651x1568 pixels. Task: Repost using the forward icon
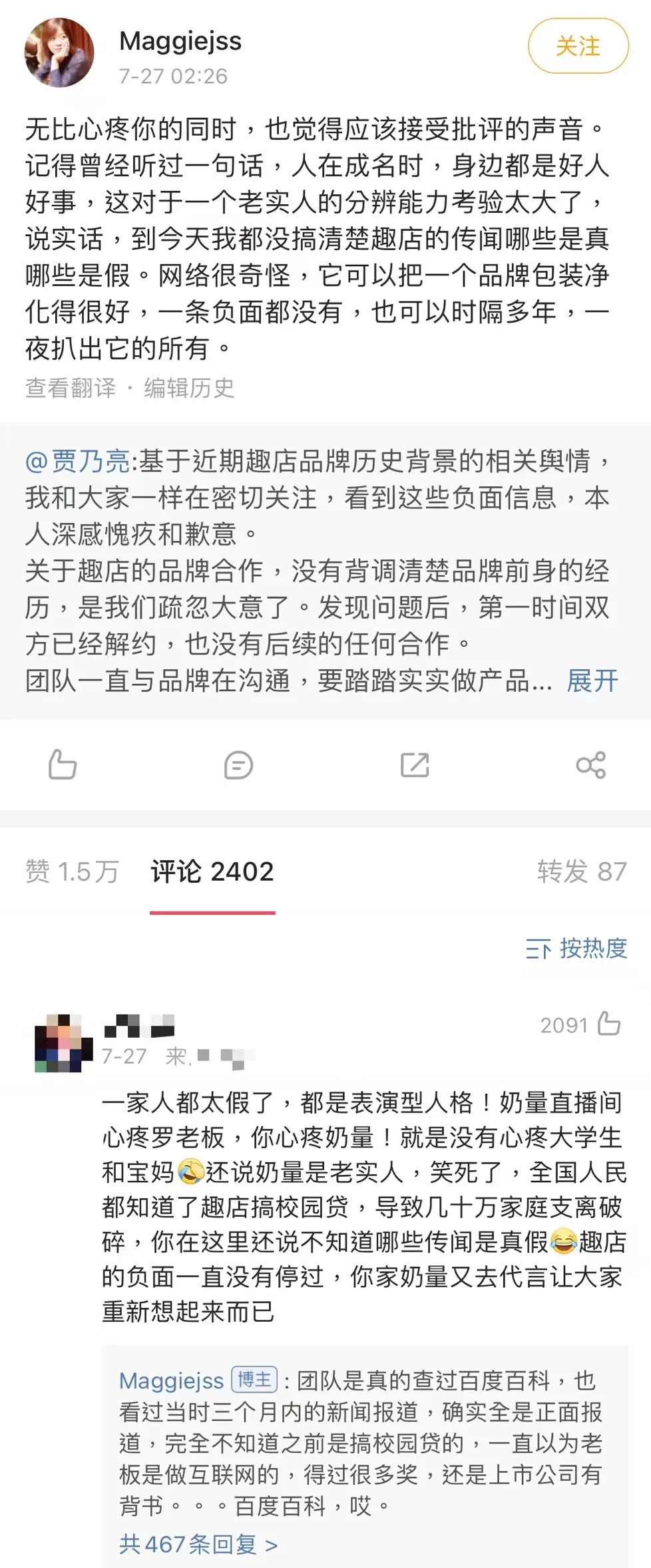(x=415, y=764)
